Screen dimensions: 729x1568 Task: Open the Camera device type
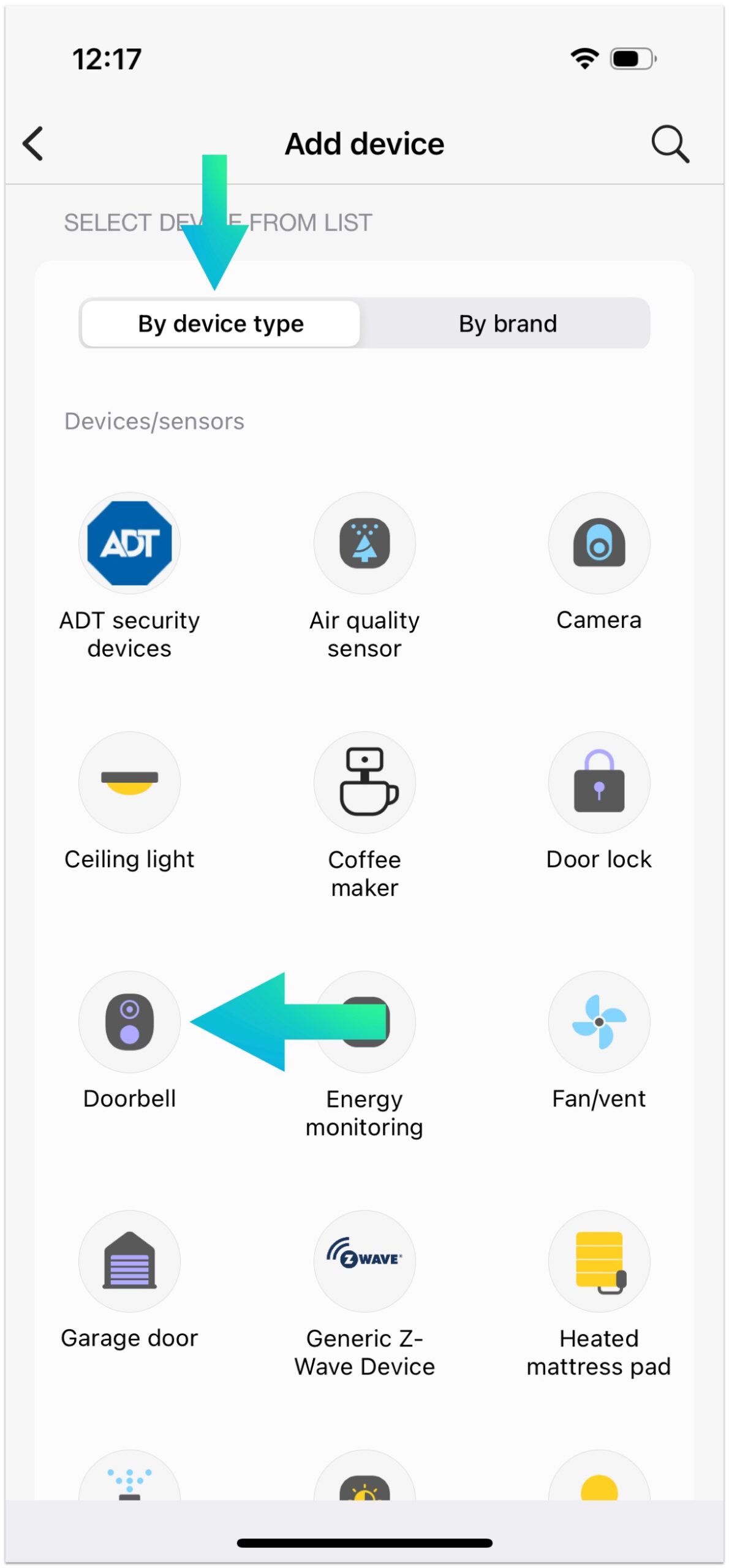click(599, 543)
